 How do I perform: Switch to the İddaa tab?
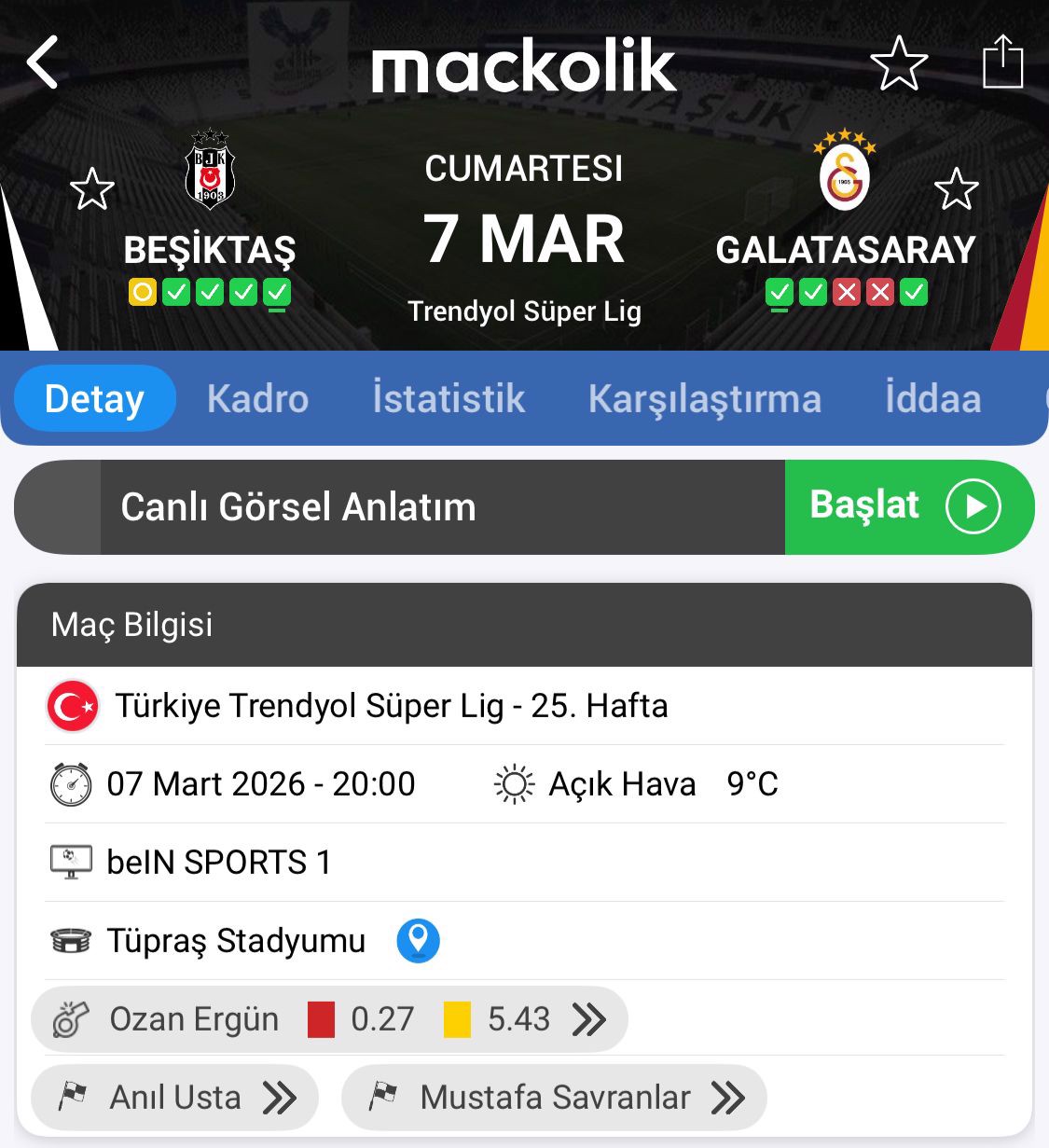coord(932,399)
